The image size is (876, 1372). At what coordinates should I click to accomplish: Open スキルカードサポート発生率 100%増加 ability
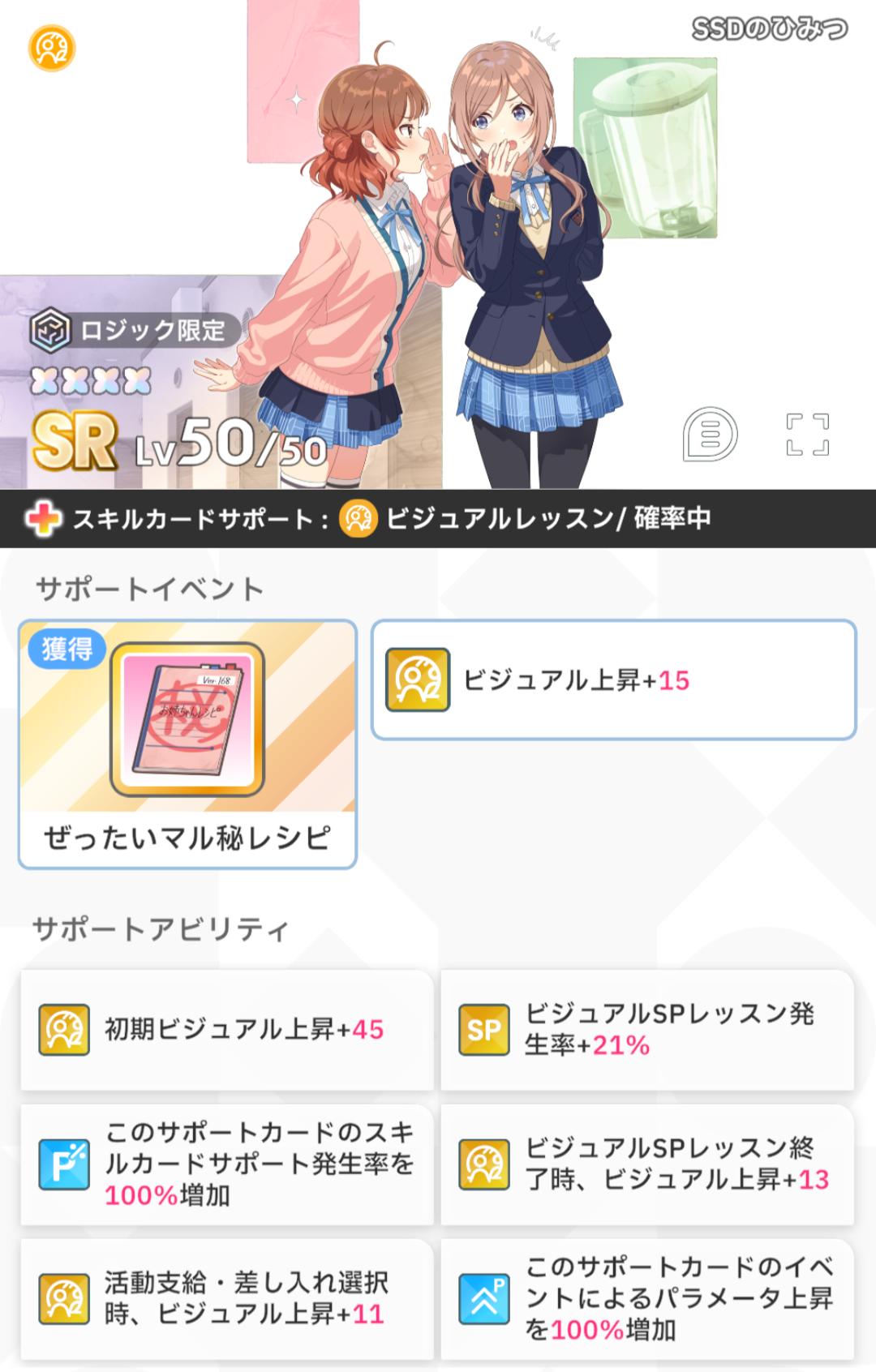coord(227,1164)
